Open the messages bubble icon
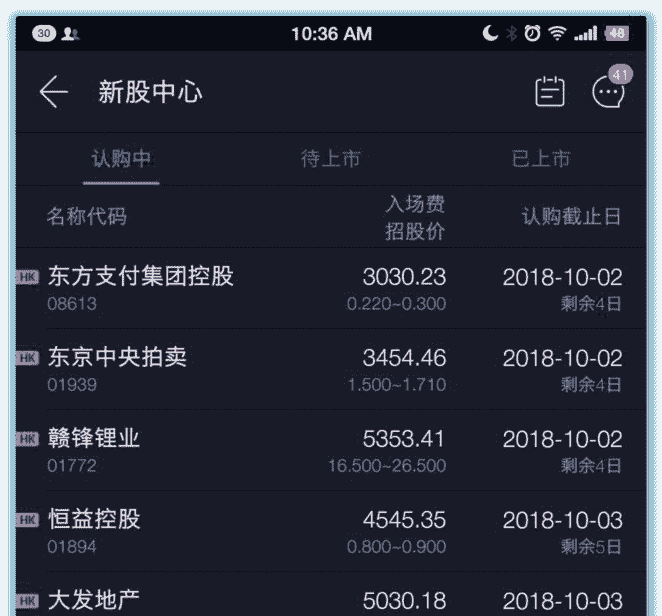The height and width of the screenshot is (616, 662). pyautogui.click(x=608, y=93)
